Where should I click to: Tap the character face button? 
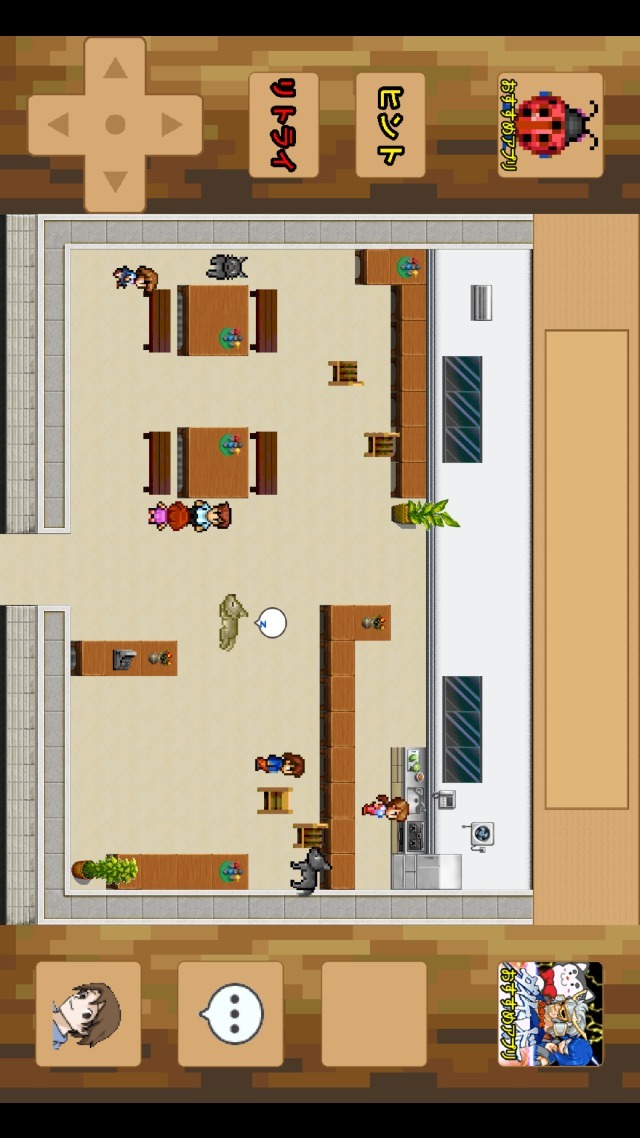(88, 1014)
